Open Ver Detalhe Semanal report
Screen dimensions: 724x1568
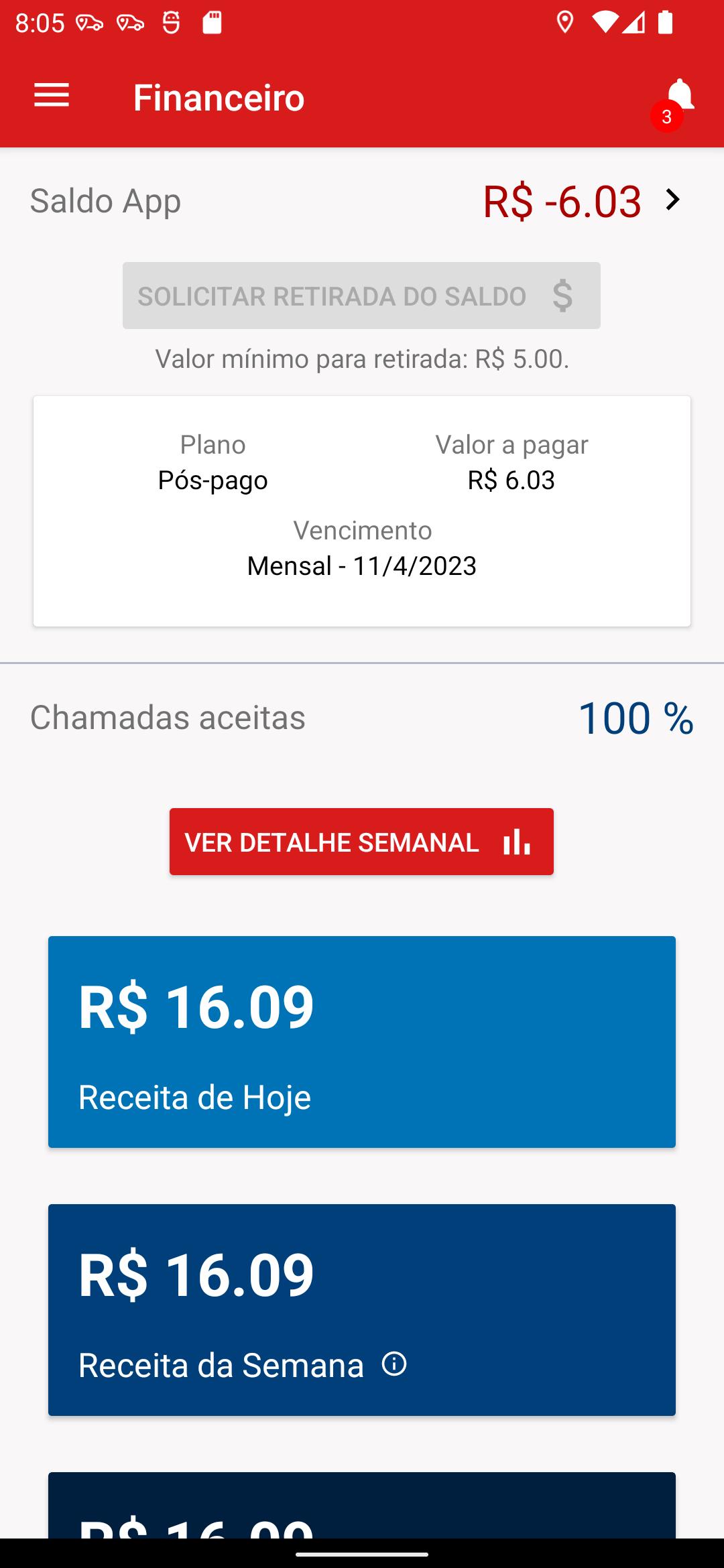point(361,842)
